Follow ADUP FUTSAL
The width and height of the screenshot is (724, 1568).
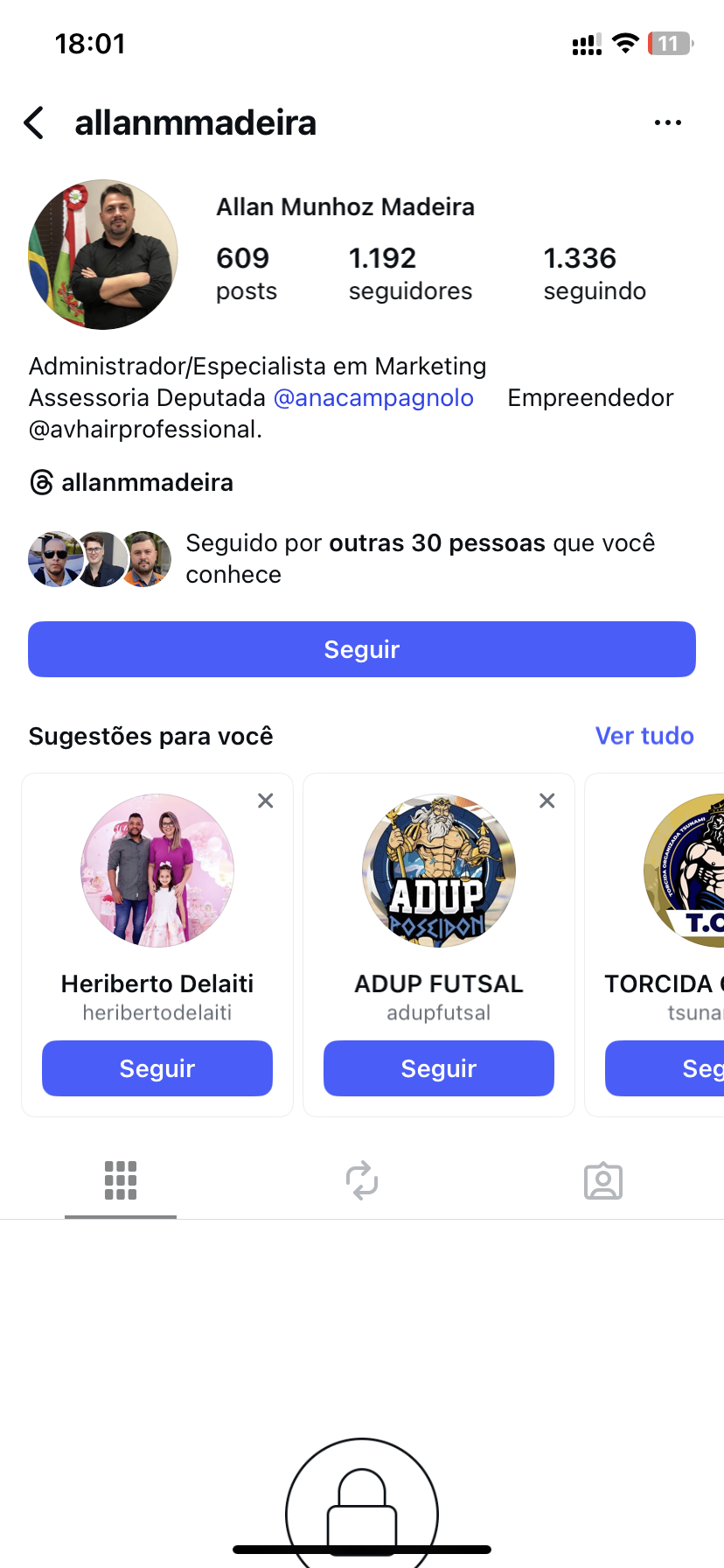(x=438, y=1068)
